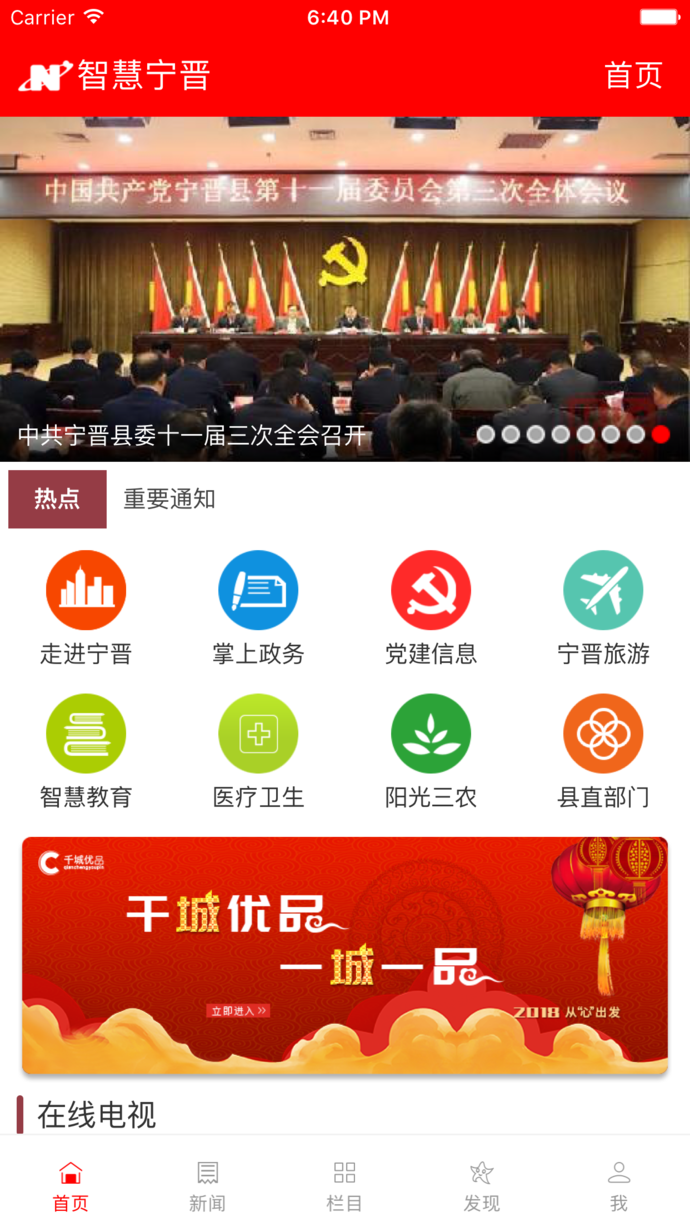Switch to the 重要通知 tab
This screenshot has height=1227, width=690.
click(169, 499)
